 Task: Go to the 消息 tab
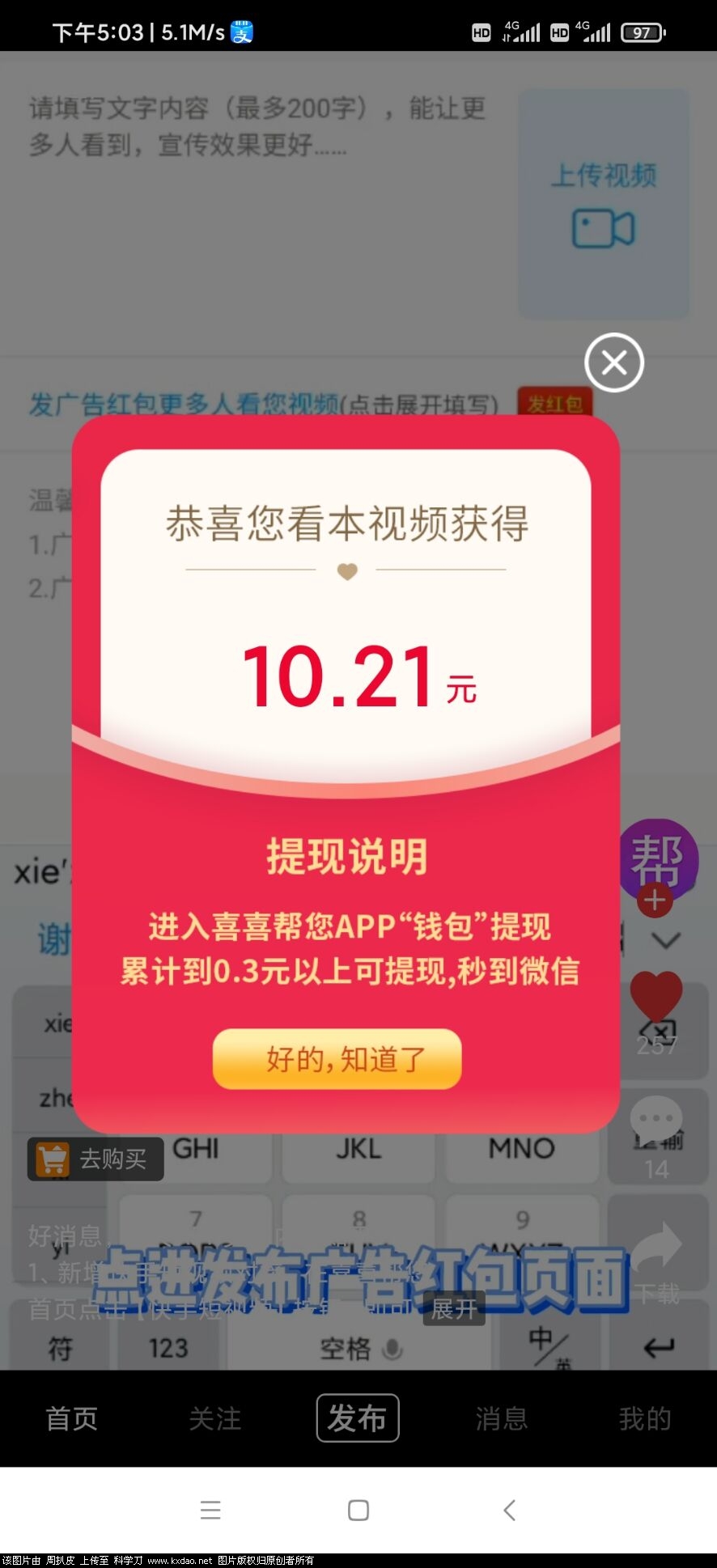[x=501, y=1418]
